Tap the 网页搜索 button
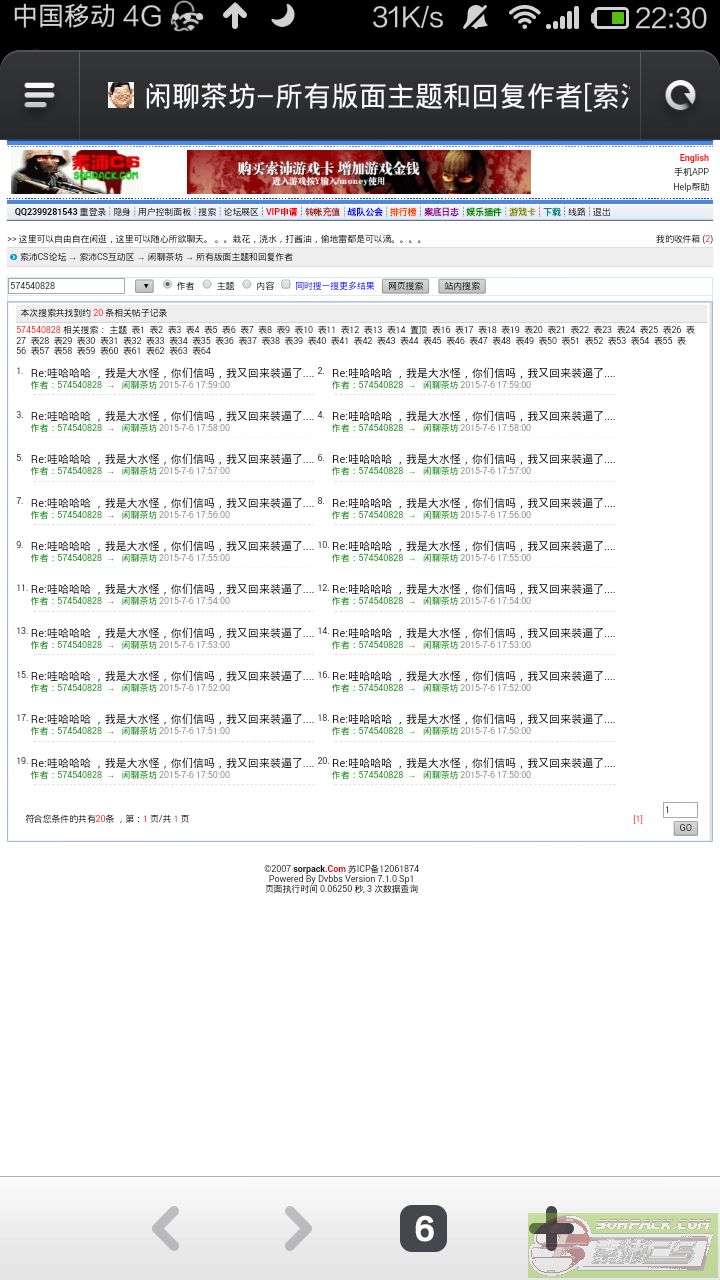The height and width of the screenshot is (1280, 720). (x=405, y=286)
